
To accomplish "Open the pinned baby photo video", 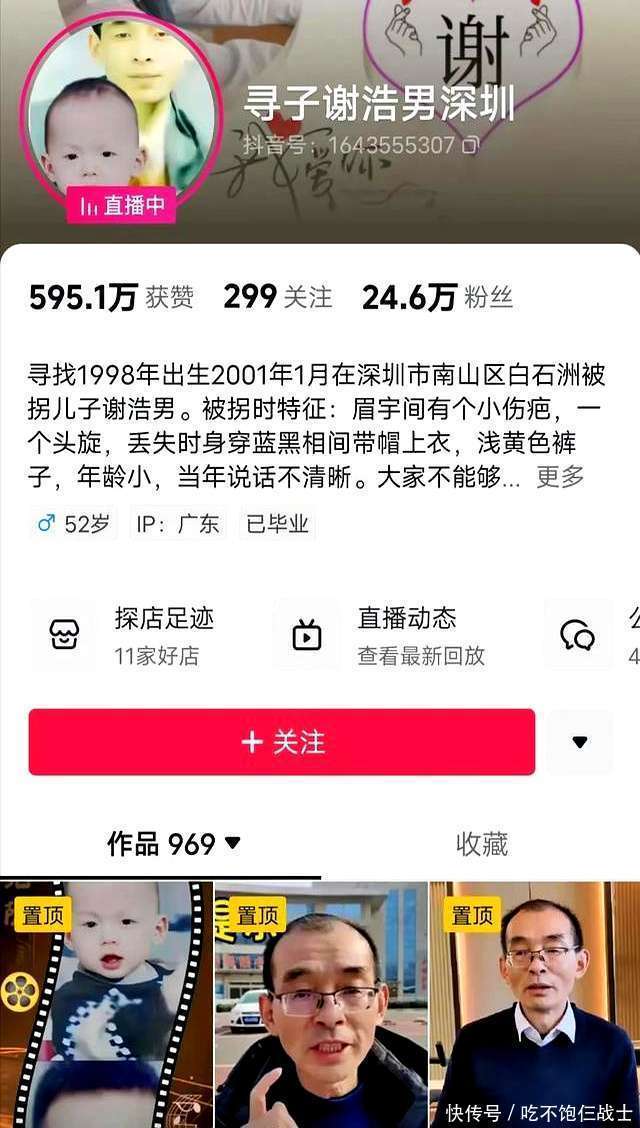I will point(105,1005).
